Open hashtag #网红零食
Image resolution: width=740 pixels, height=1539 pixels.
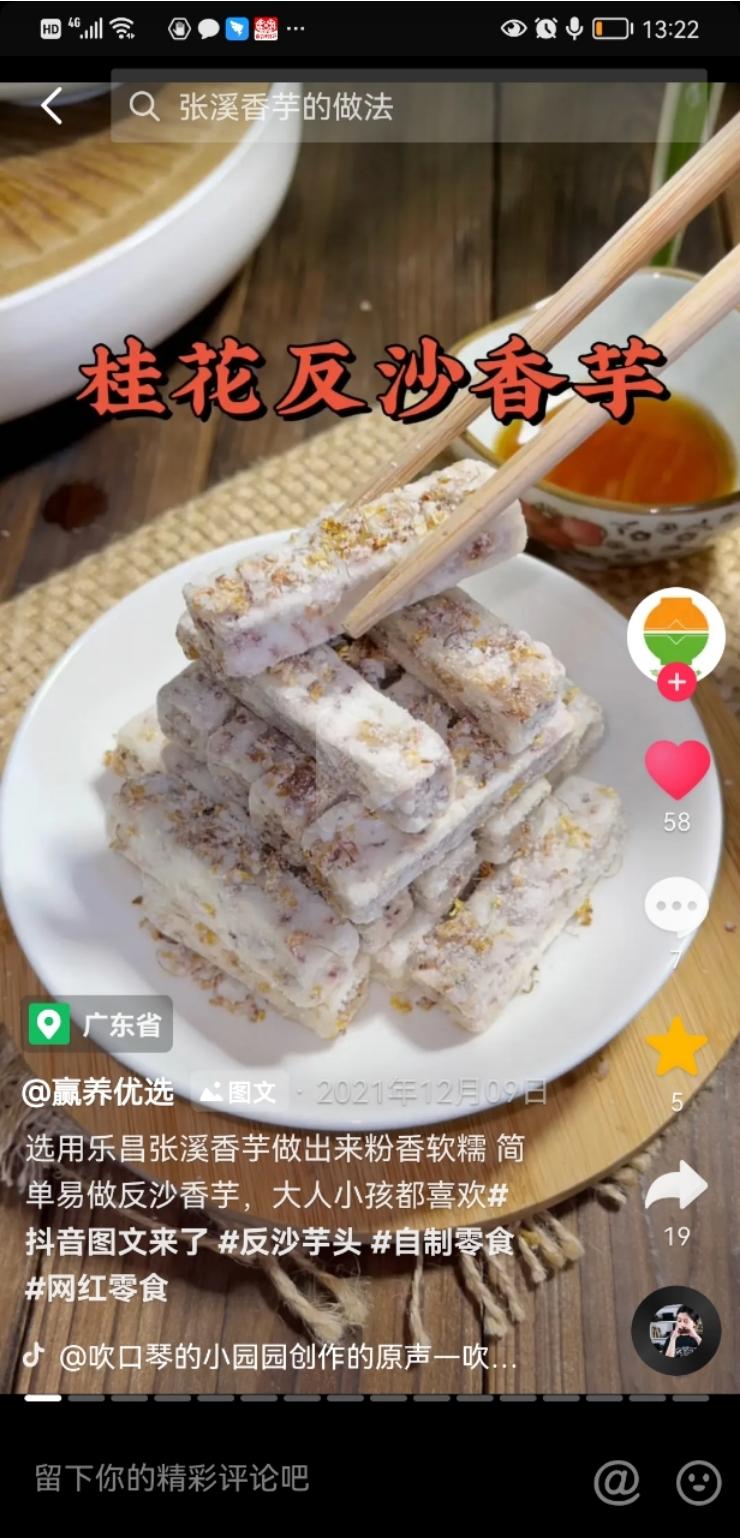point(96,1289)
